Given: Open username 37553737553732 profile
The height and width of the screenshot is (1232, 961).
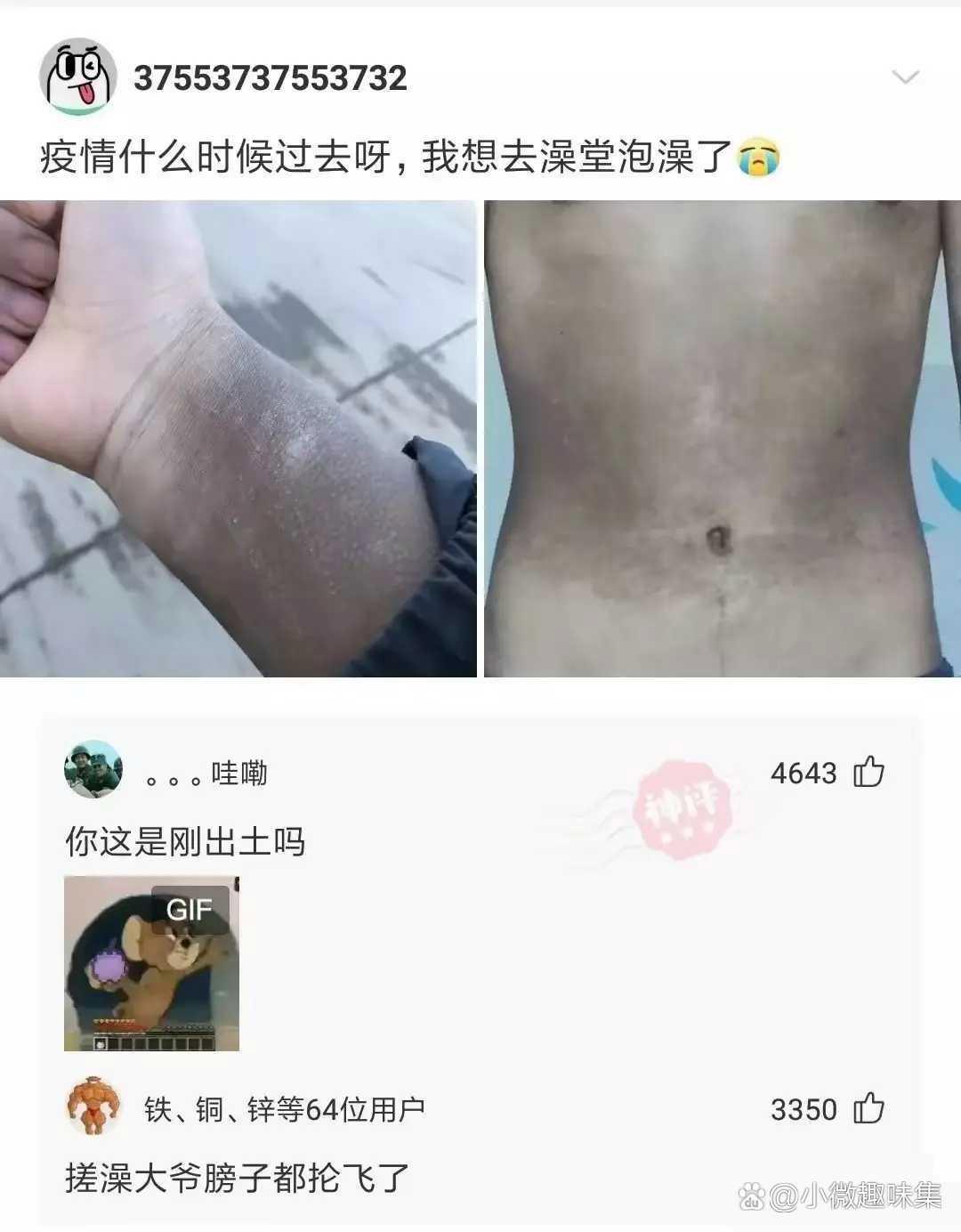Looking at the screenshot, I should [271, 78].
